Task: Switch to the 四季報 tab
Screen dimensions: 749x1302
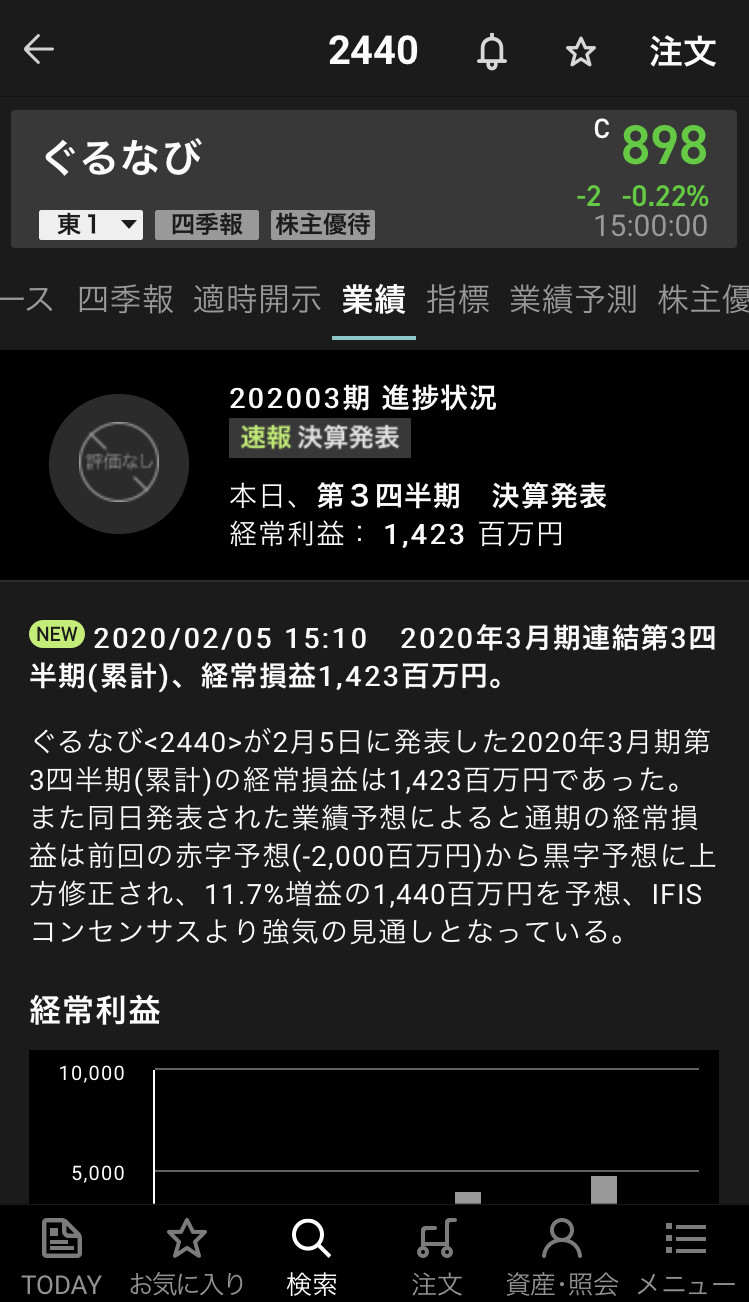Action: tap(126, 299)
